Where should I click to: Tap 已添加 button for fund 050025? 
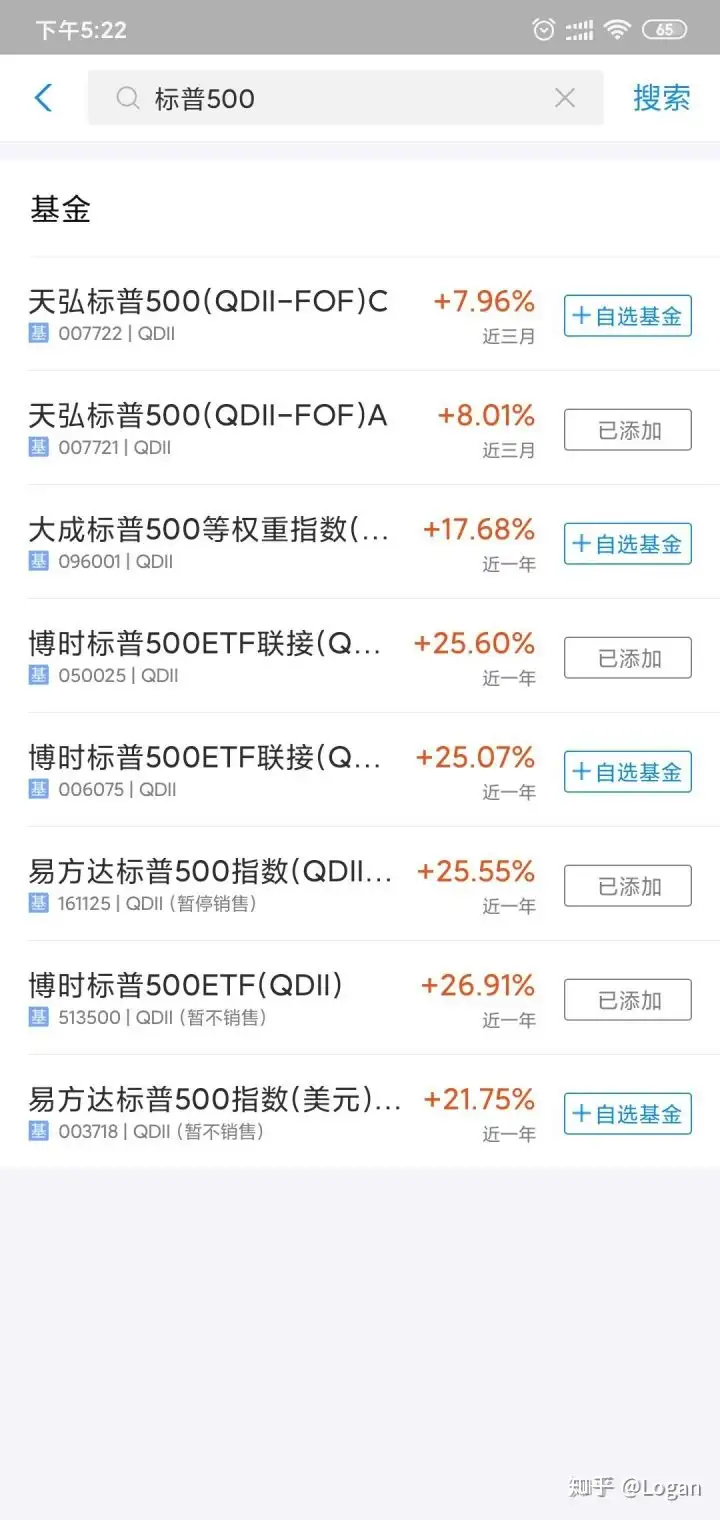[628, 658]
